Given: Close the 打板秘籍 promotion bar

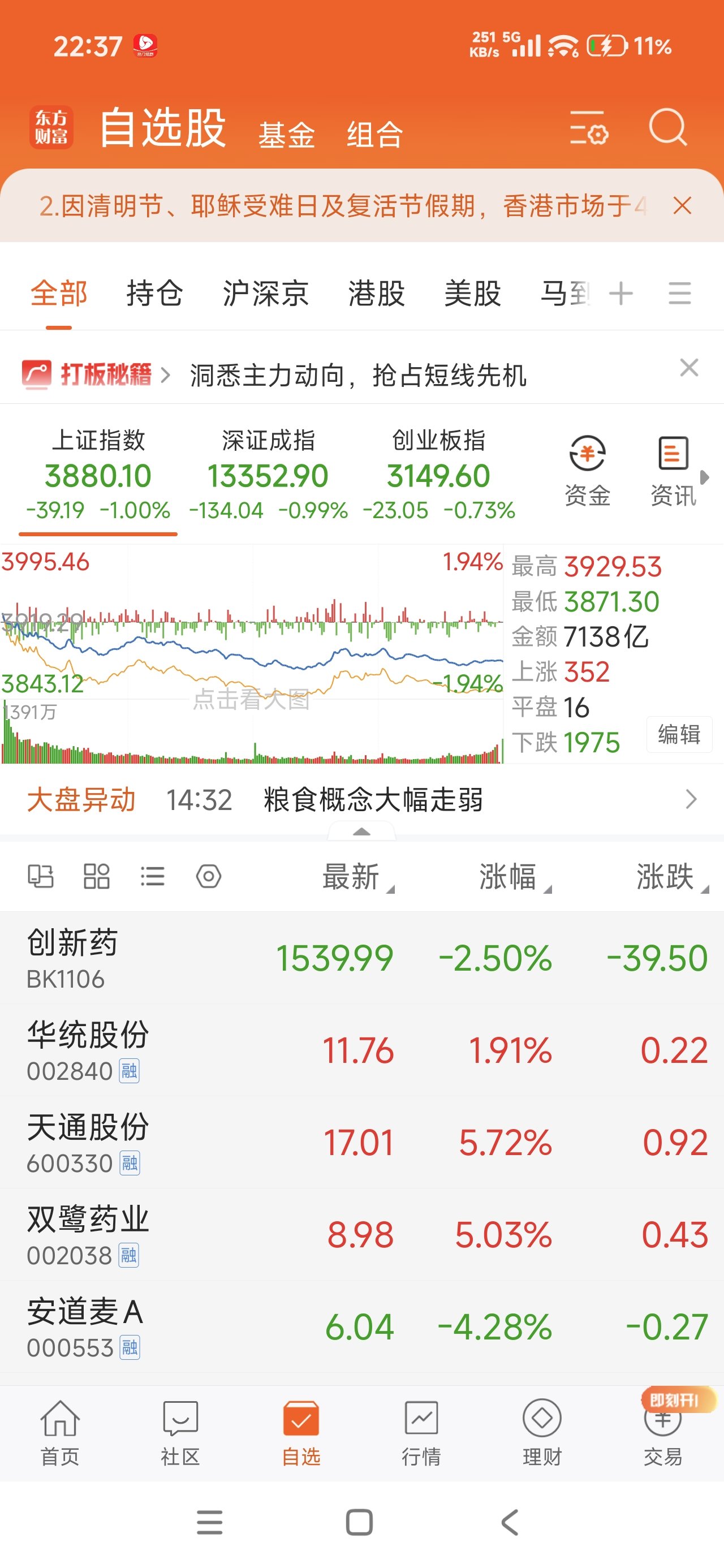Looking at the screenshot, I should (689, 368).
